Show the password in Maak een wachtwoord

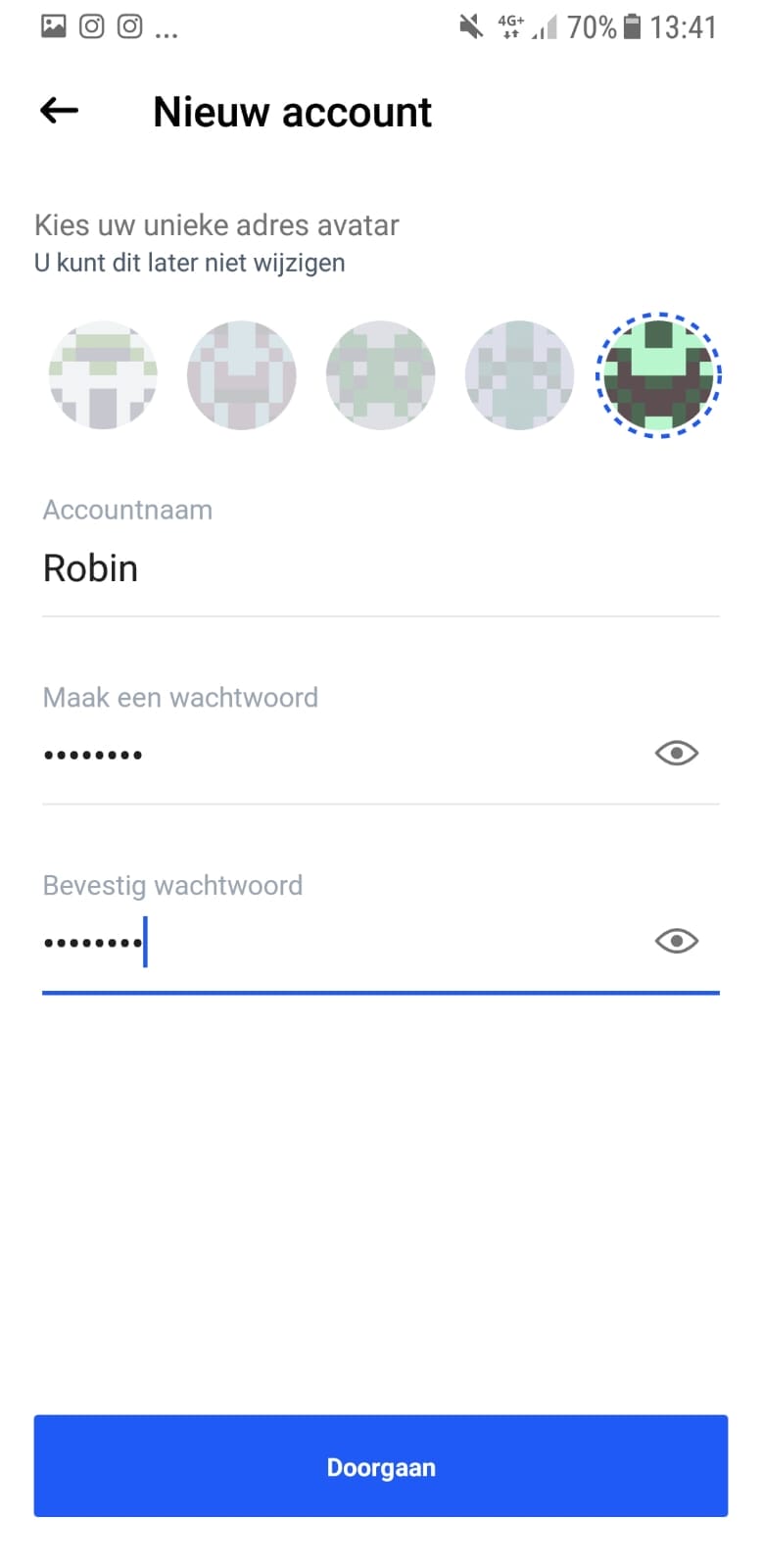tap(677, 754)
